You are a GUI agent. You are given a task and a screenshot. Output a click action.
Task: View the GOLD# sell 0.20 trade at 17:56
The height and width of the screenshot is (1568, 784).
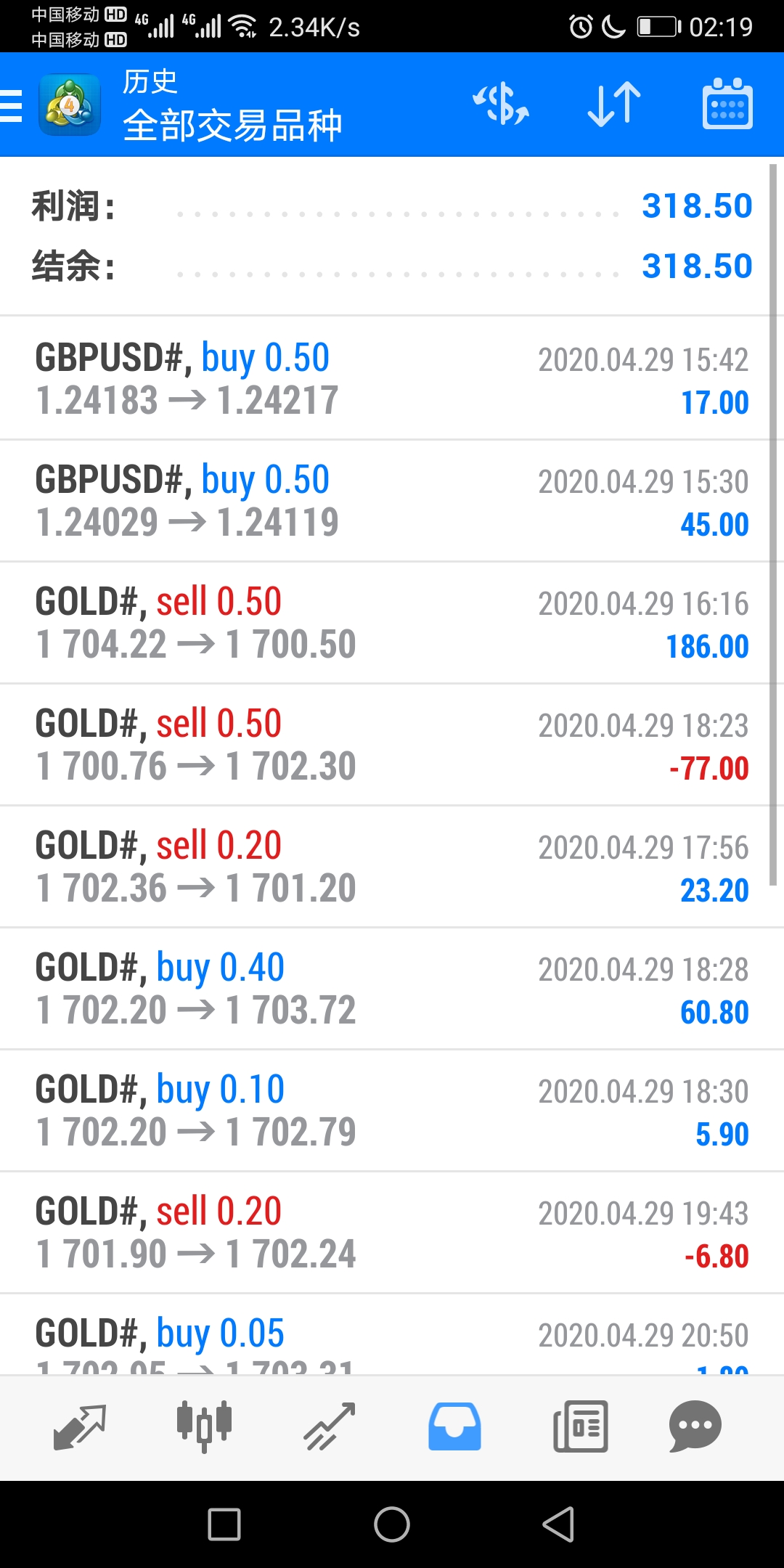(392, 866)
